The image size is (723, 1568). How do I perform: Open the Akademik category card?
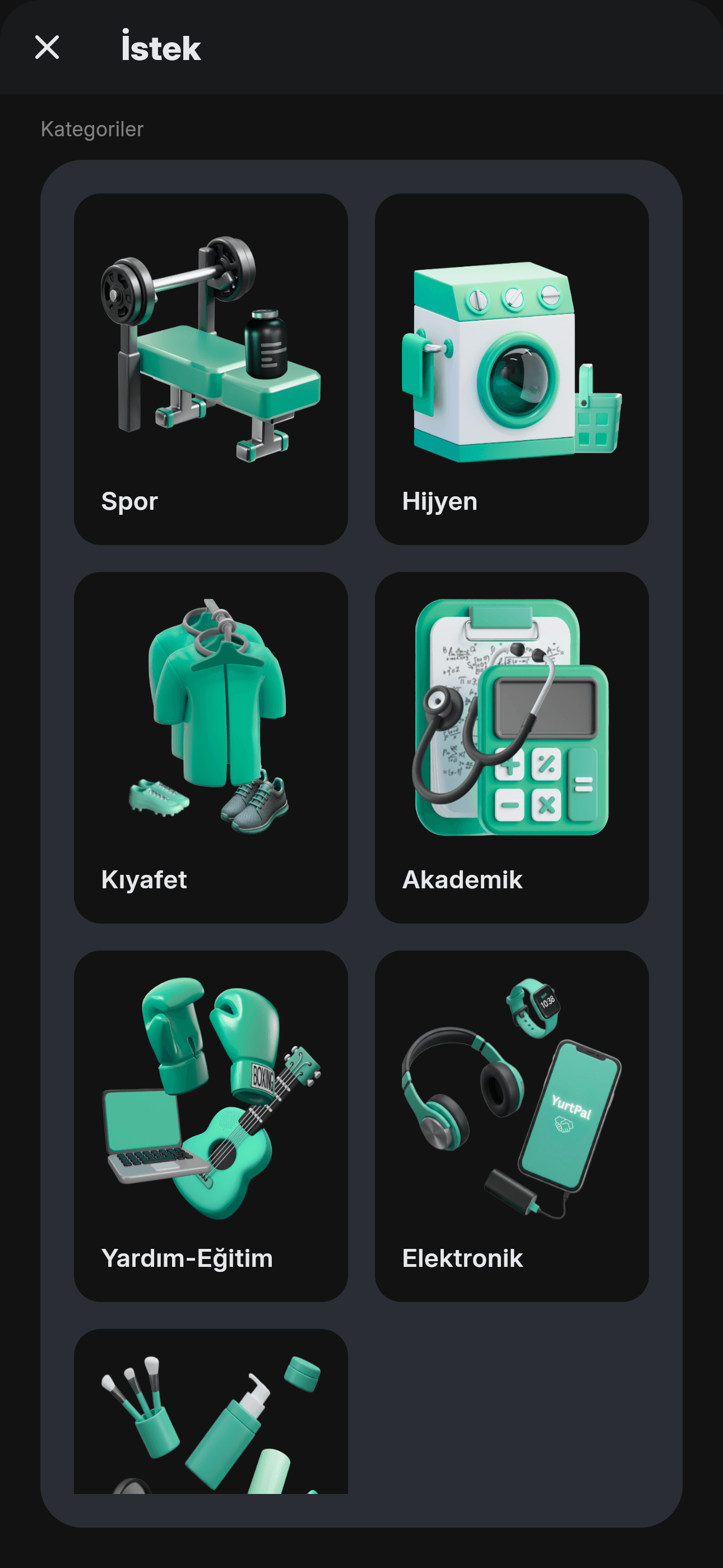511,747
